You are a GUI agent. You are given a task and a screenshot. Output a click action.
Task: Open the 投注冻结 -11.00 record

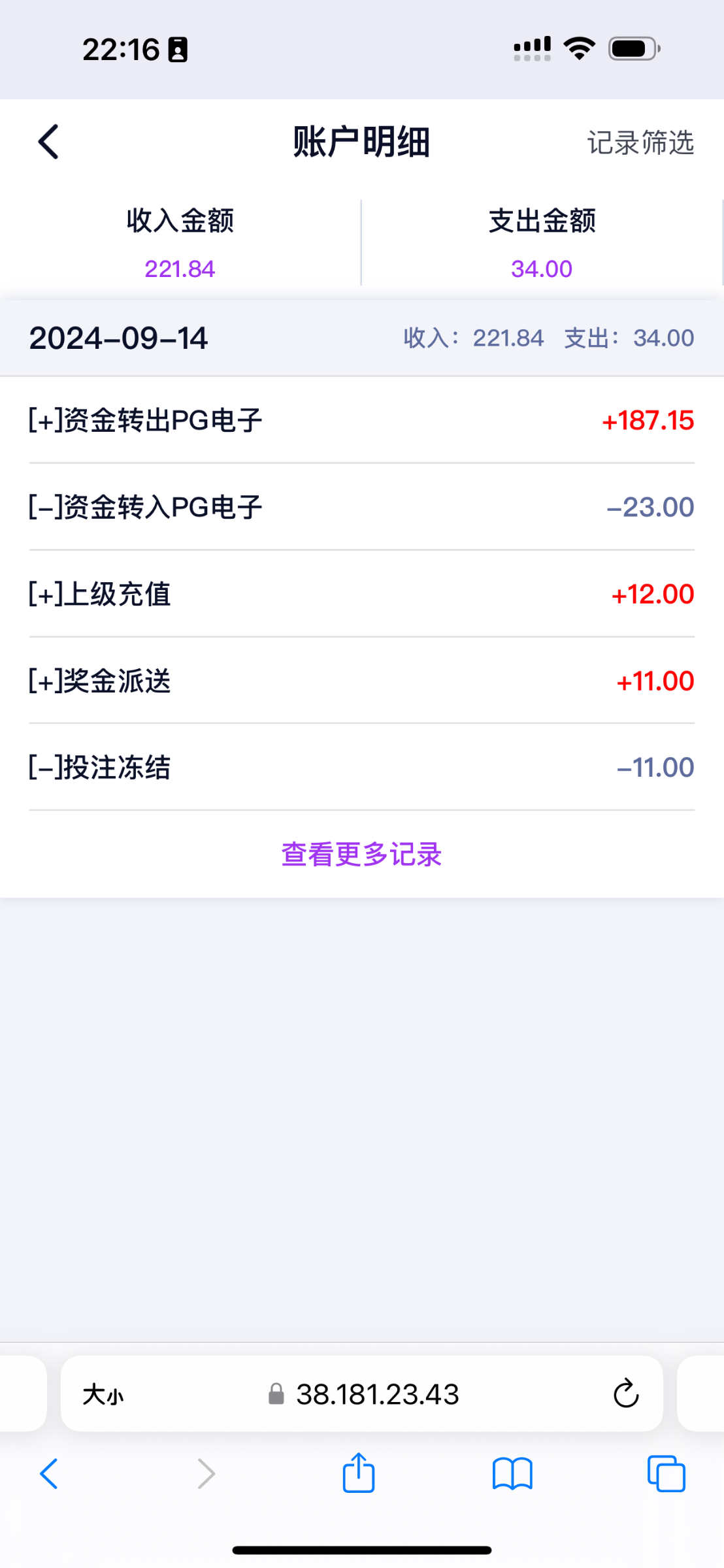(361, 767)
